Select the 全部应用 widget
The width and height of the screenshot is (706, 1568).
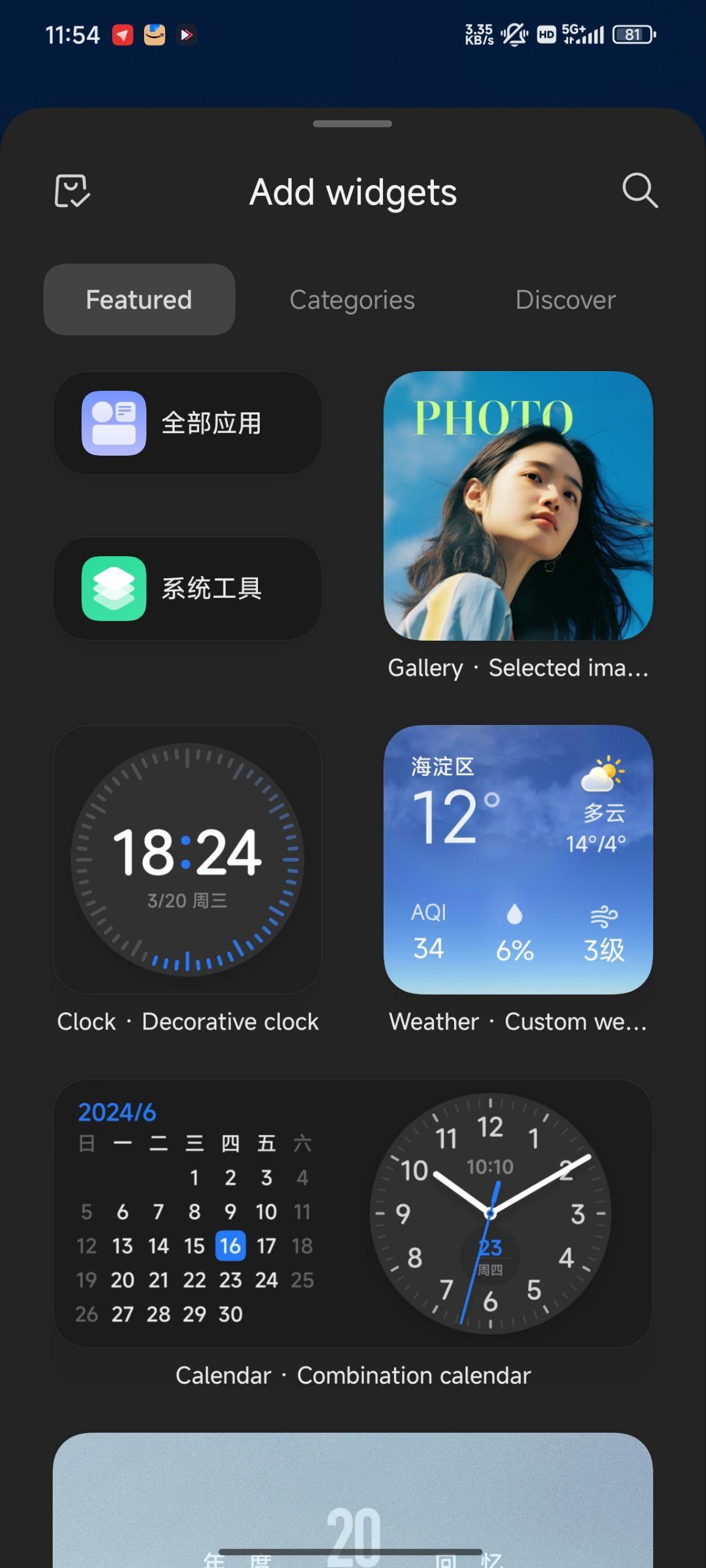pos(188,423)
